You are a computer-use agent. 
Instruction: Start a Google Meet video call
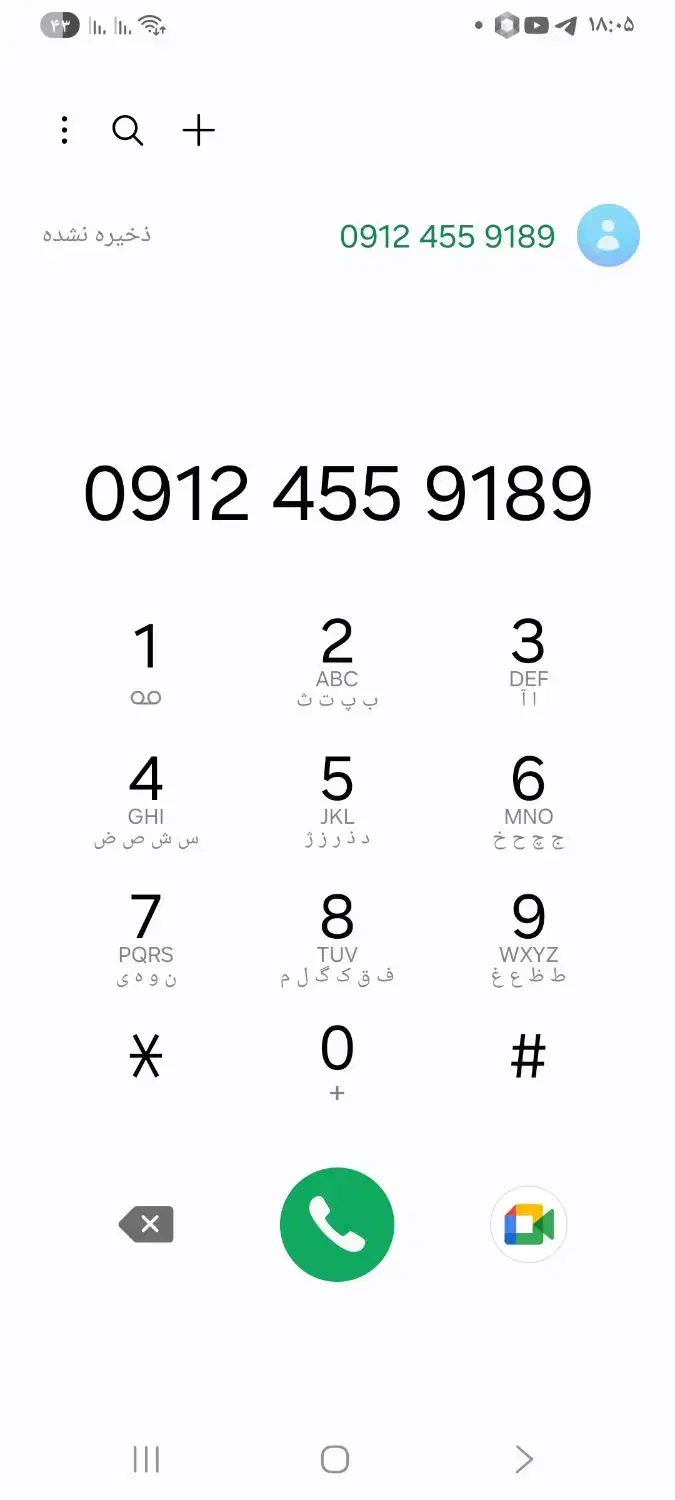click(x=528, y=1224)
